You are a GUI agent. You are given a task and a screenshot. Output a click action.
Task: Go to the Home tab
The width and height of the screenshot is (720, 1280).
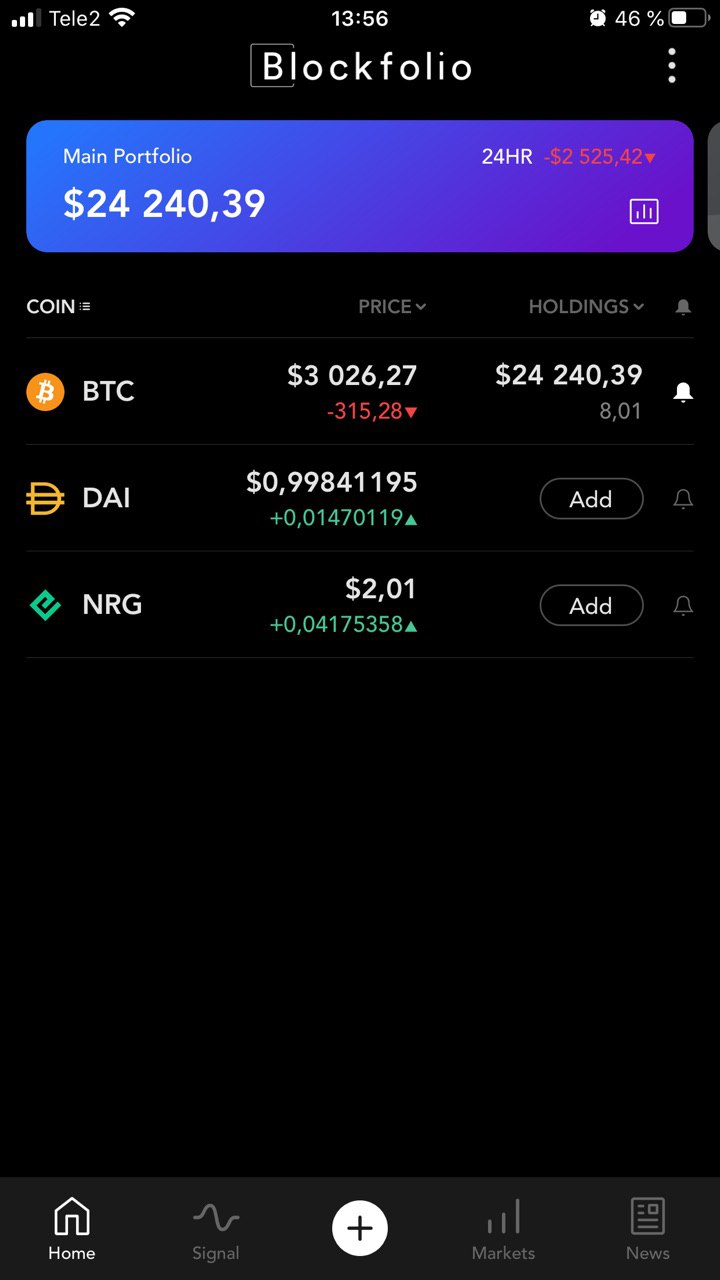pos(72,1230)
